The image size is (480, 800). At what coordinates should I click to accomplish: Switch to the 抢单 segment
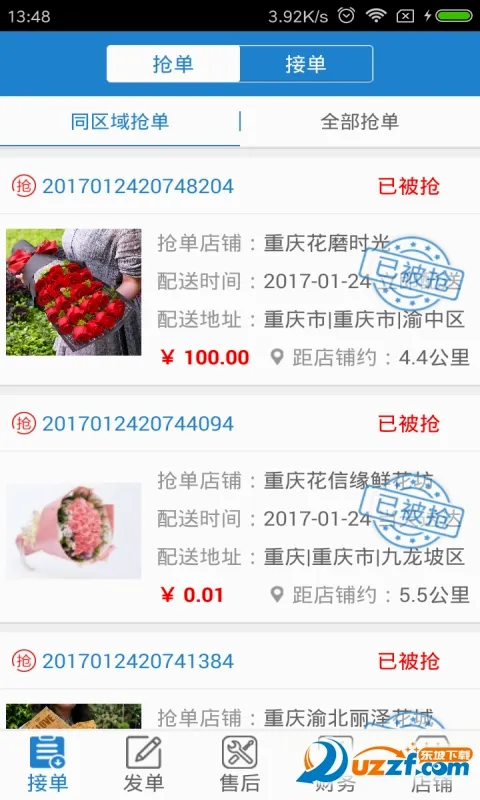[x=173, y=64]
